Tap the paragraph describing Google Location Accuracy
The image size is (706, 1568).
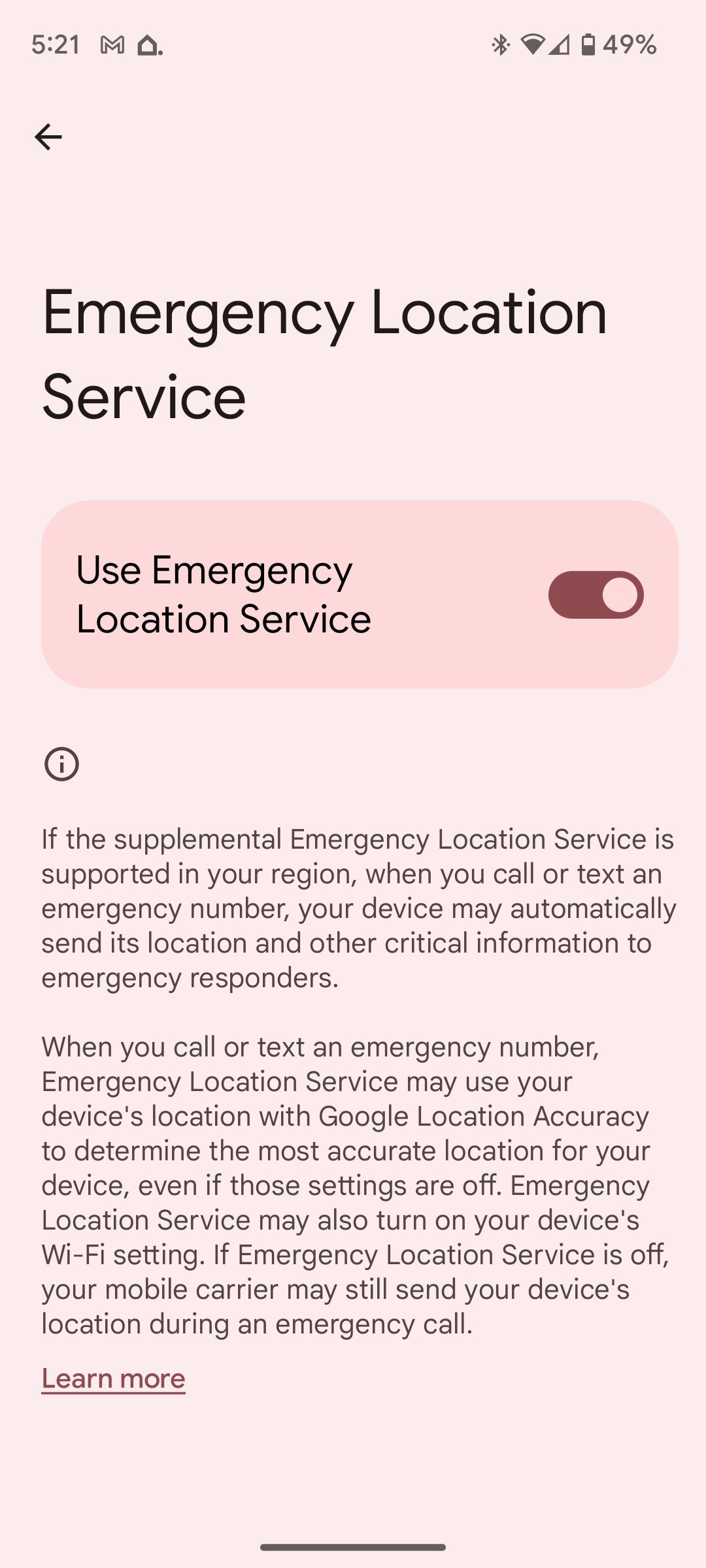click(353, 1183)
